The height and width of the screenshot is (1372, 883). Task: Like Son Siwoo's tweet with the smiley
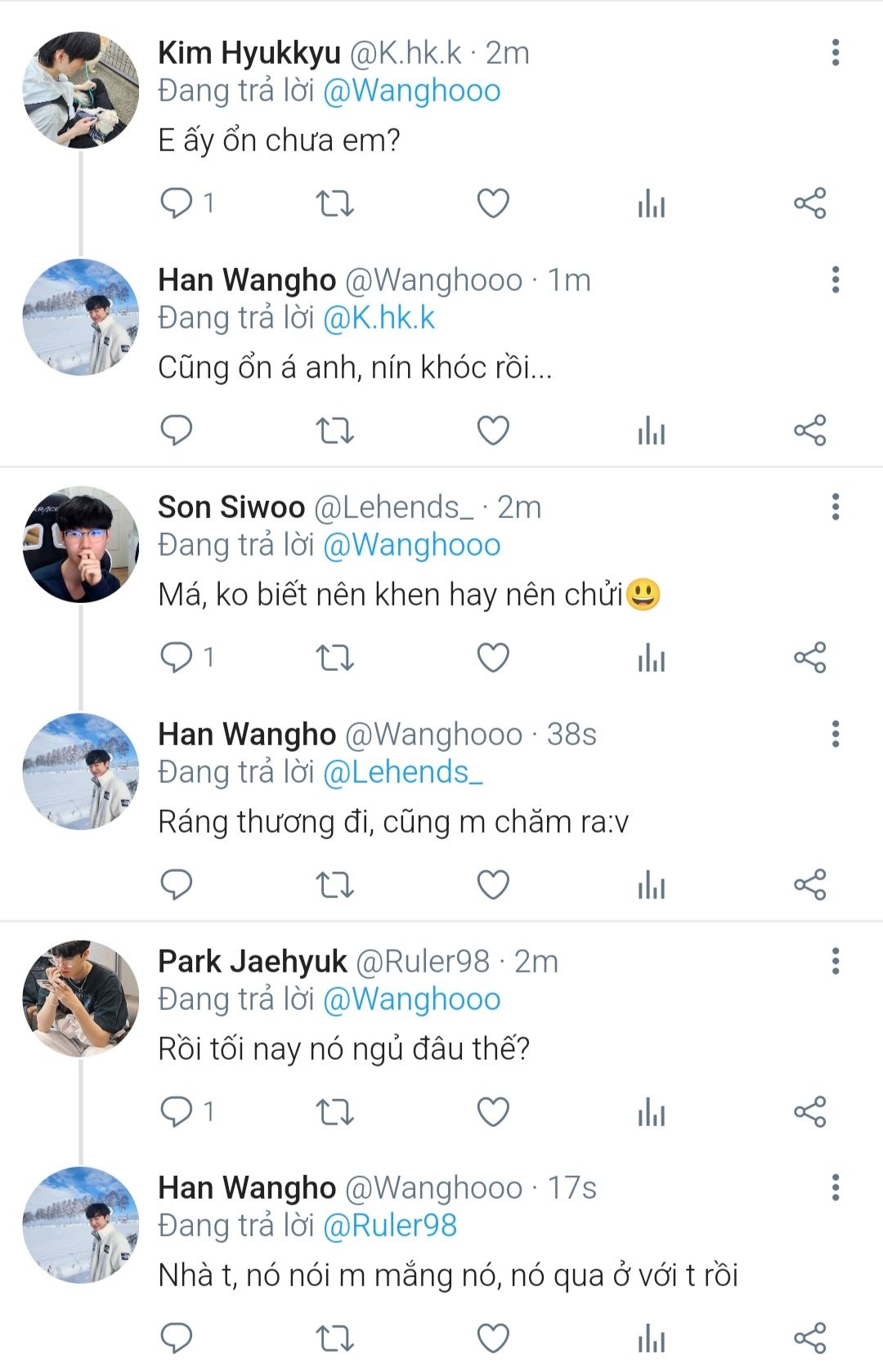493,657
